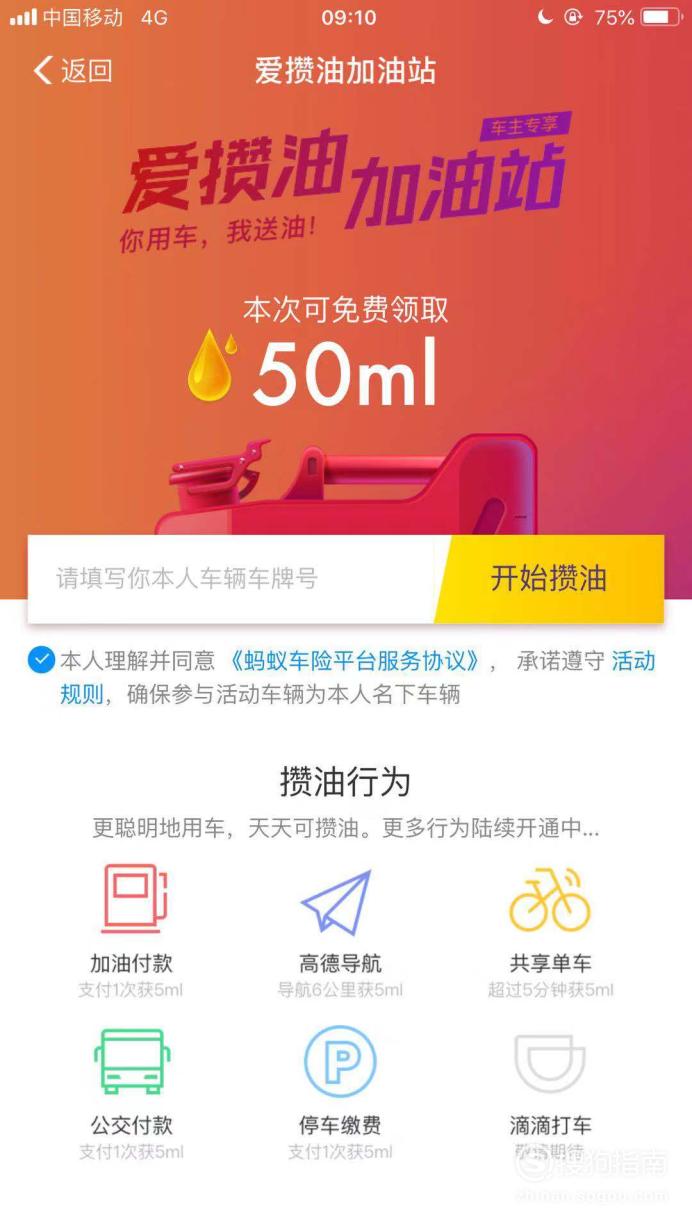Open the 活动规则 link
Screen dimensions: 692x1230
(633, 661)
